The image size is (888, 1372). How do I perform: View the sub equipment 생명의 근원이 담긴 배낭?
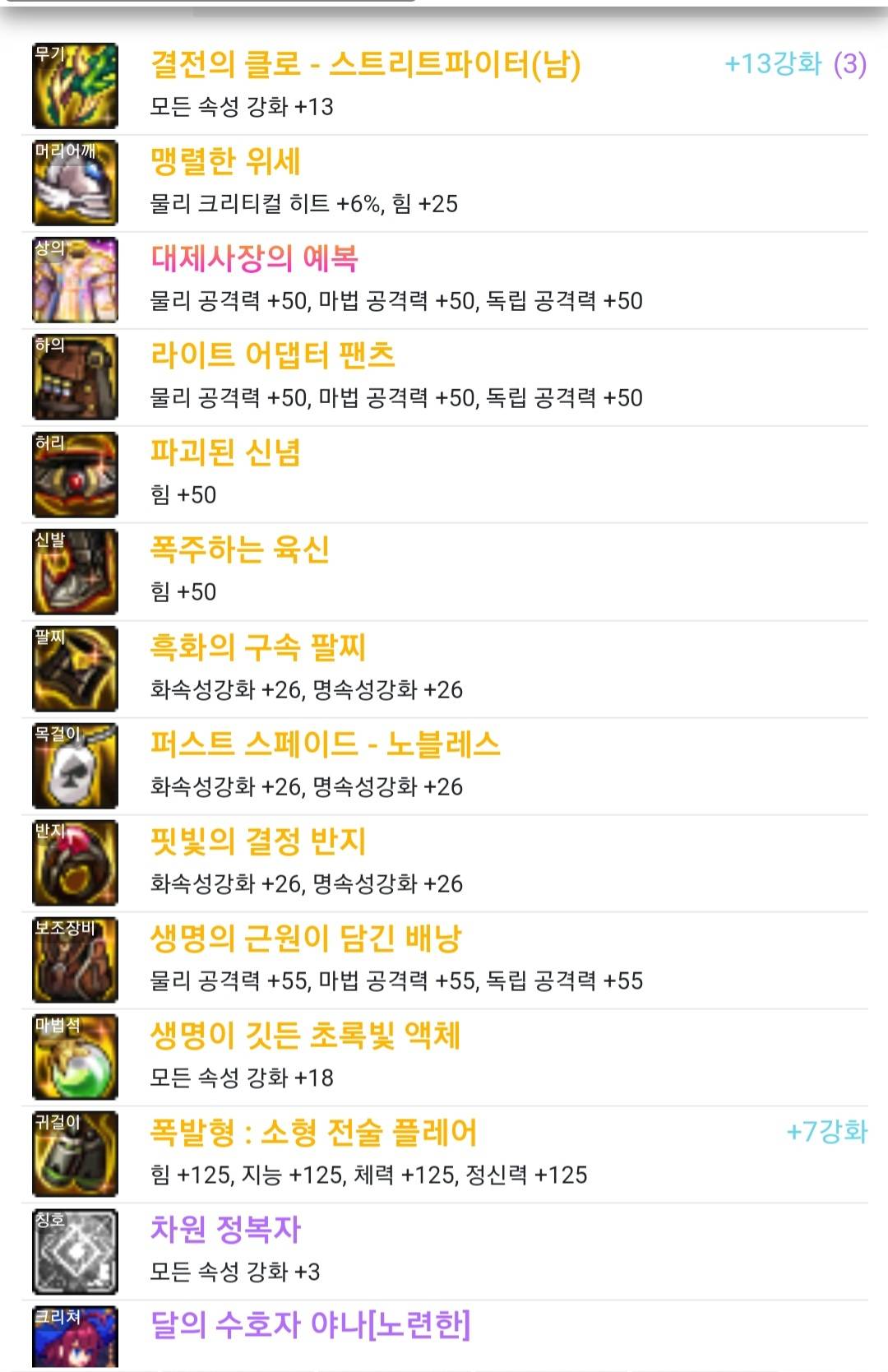tap(306, 939)
